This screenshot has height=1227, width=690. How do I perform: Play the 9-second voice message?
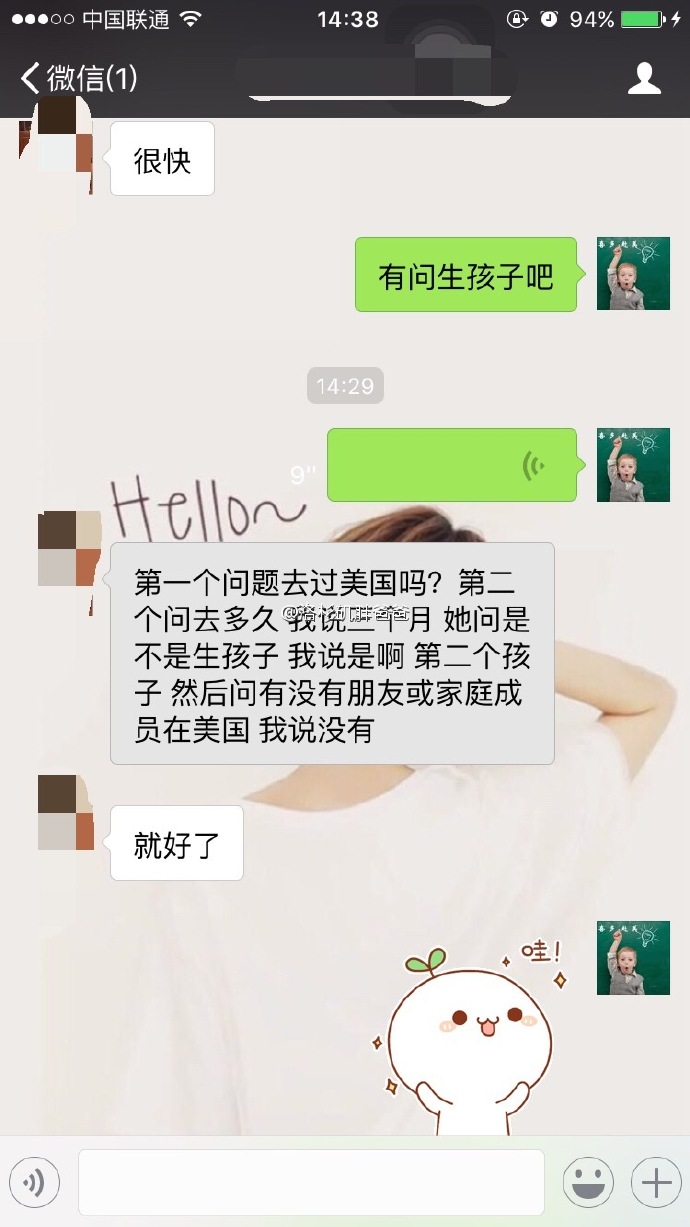[452, 465]
